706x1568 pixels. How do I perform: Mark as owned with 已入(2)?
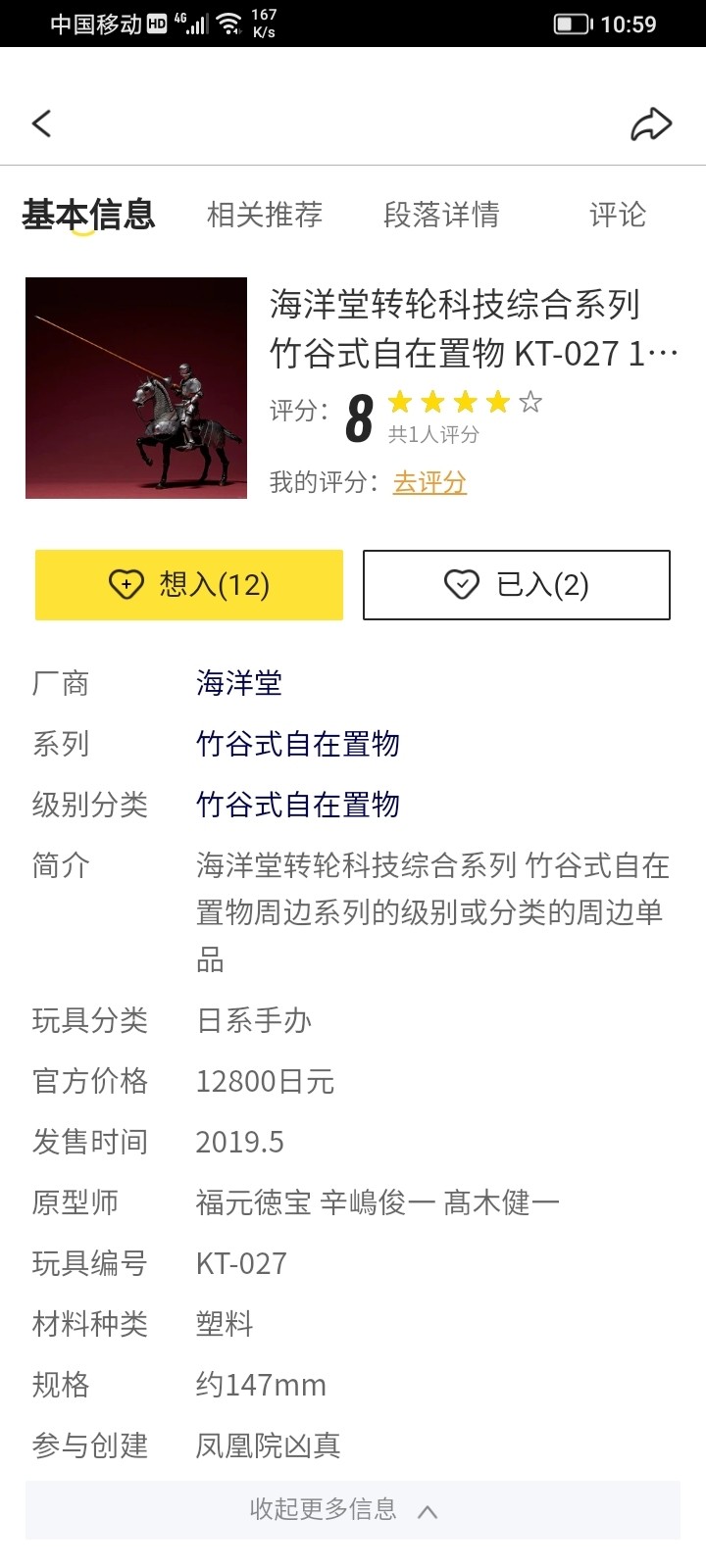pyautogui.click(x=517, y=585)
